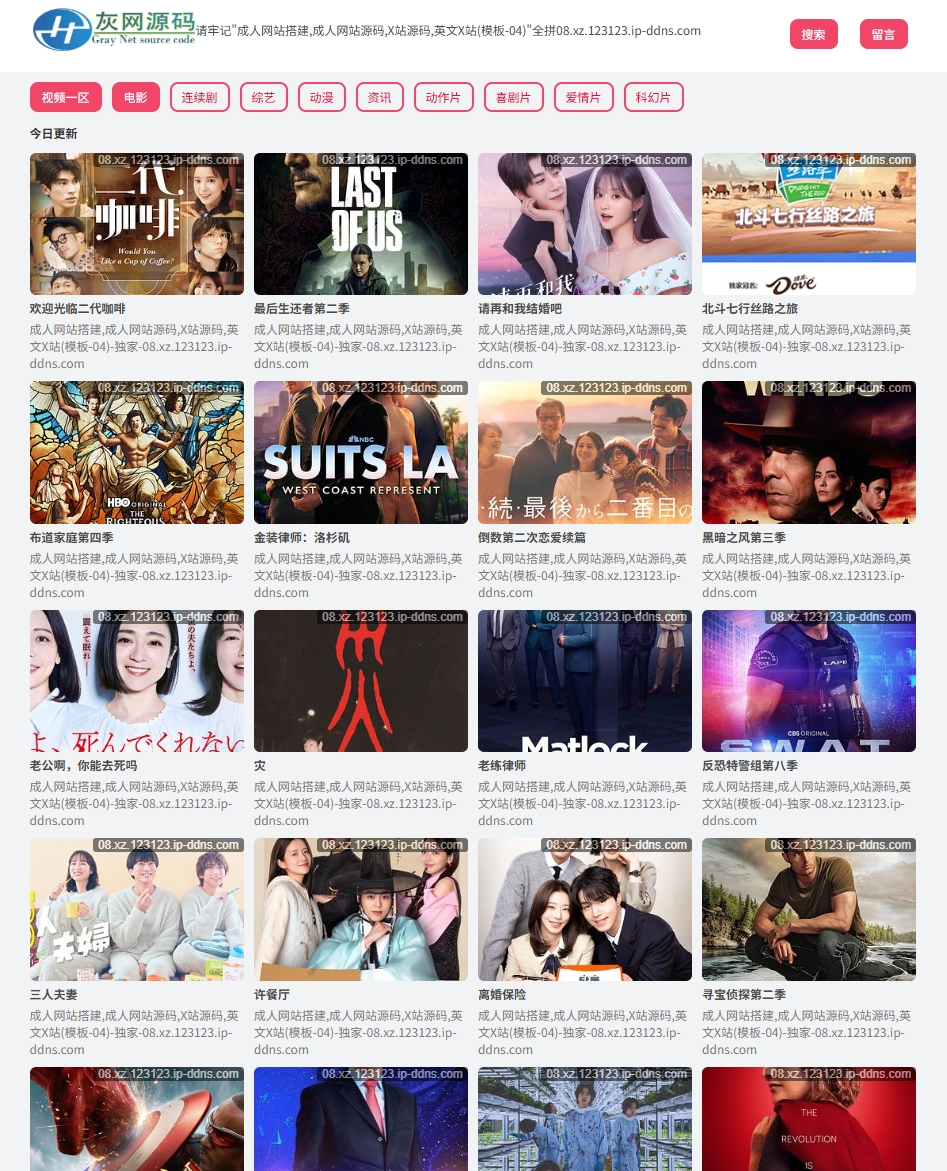This screenshot has width=947, height=1171.
Task: Open the 搜索 search button
Action: click(813, 34)
